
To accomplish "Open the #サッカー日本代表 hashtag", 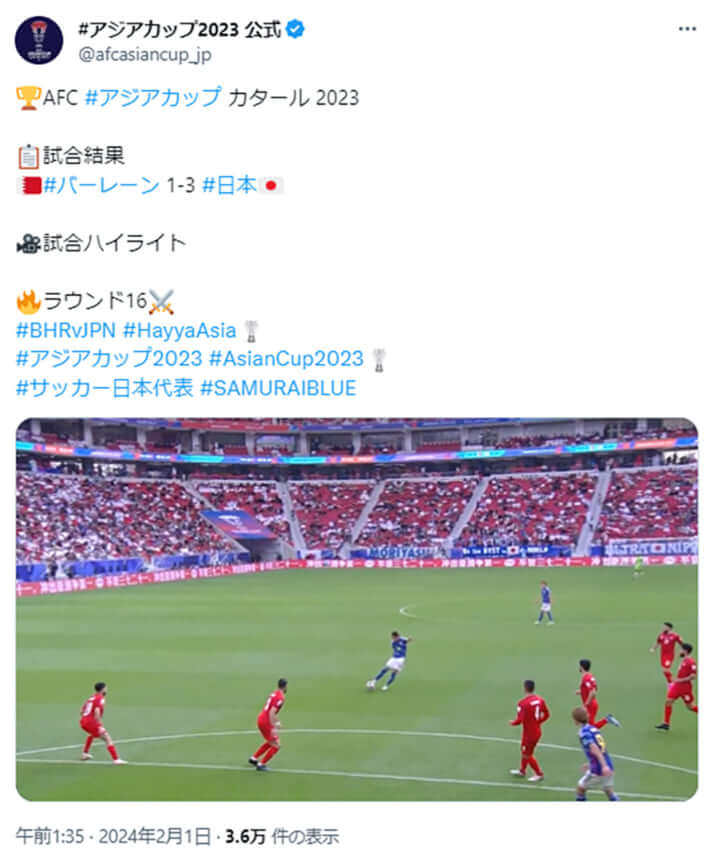I will pos(105,388).
